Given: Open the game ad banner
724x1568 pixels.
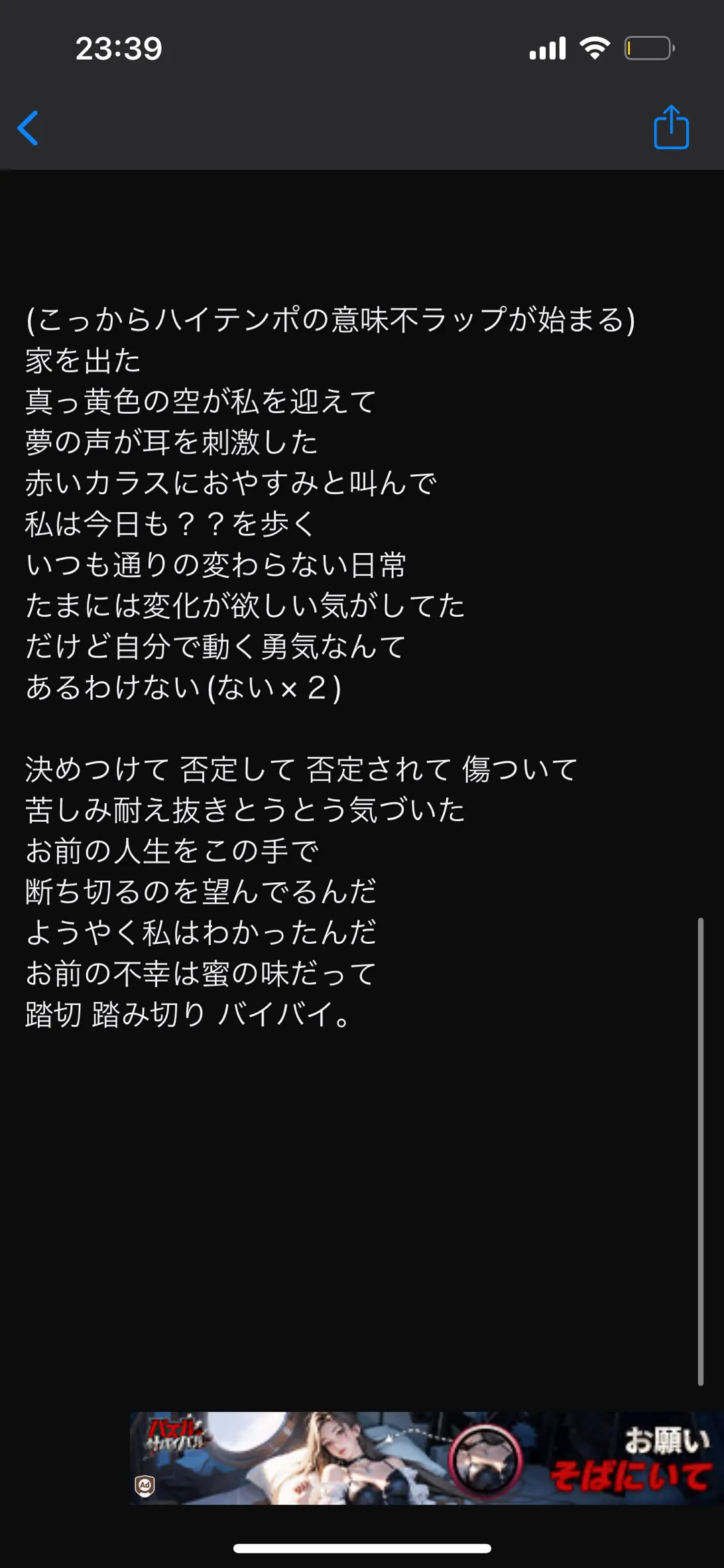Looking at the screenshot, I should coord(426,1458).
